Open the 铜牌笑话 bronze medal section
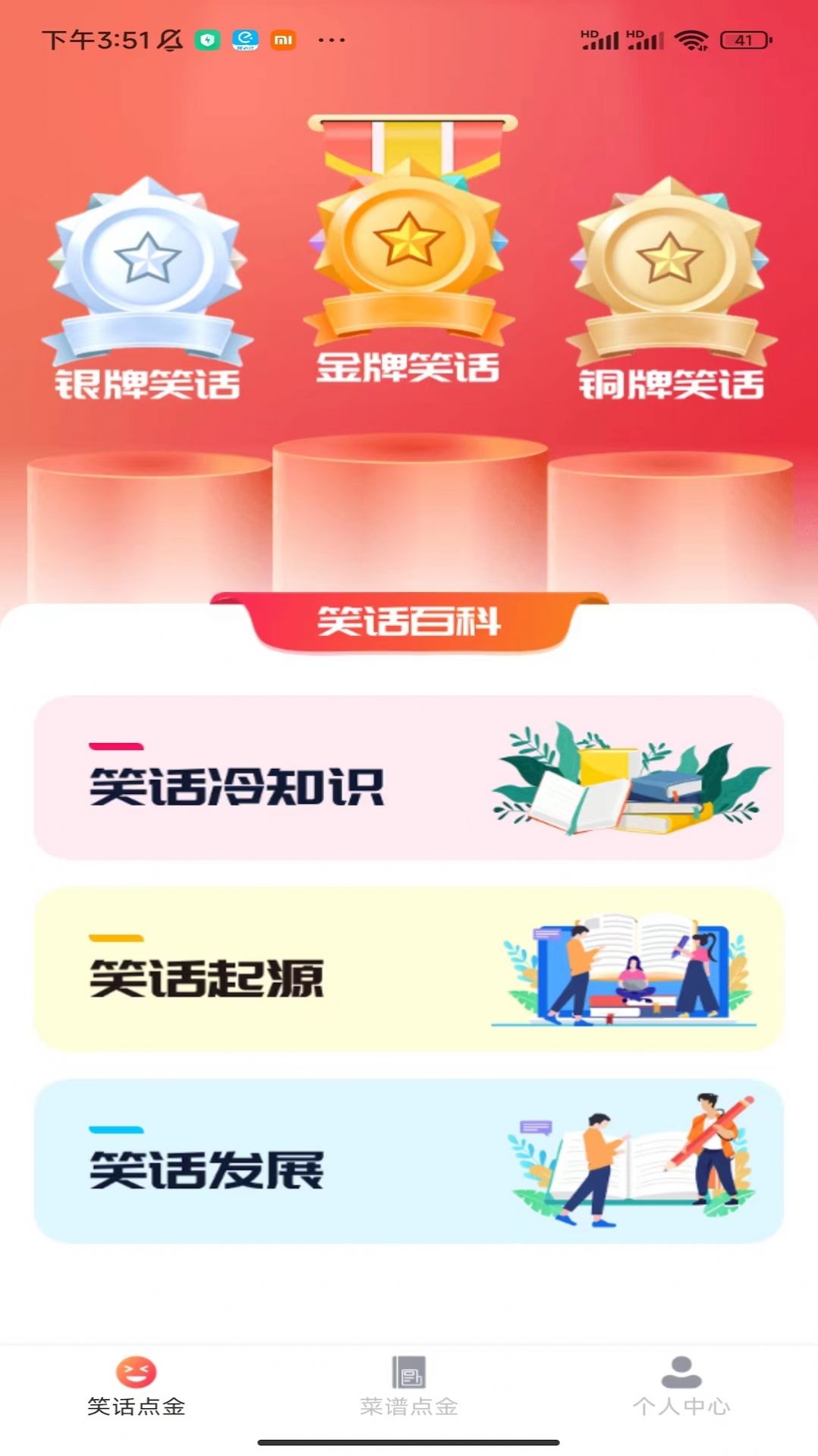 [x=671, y=288]
